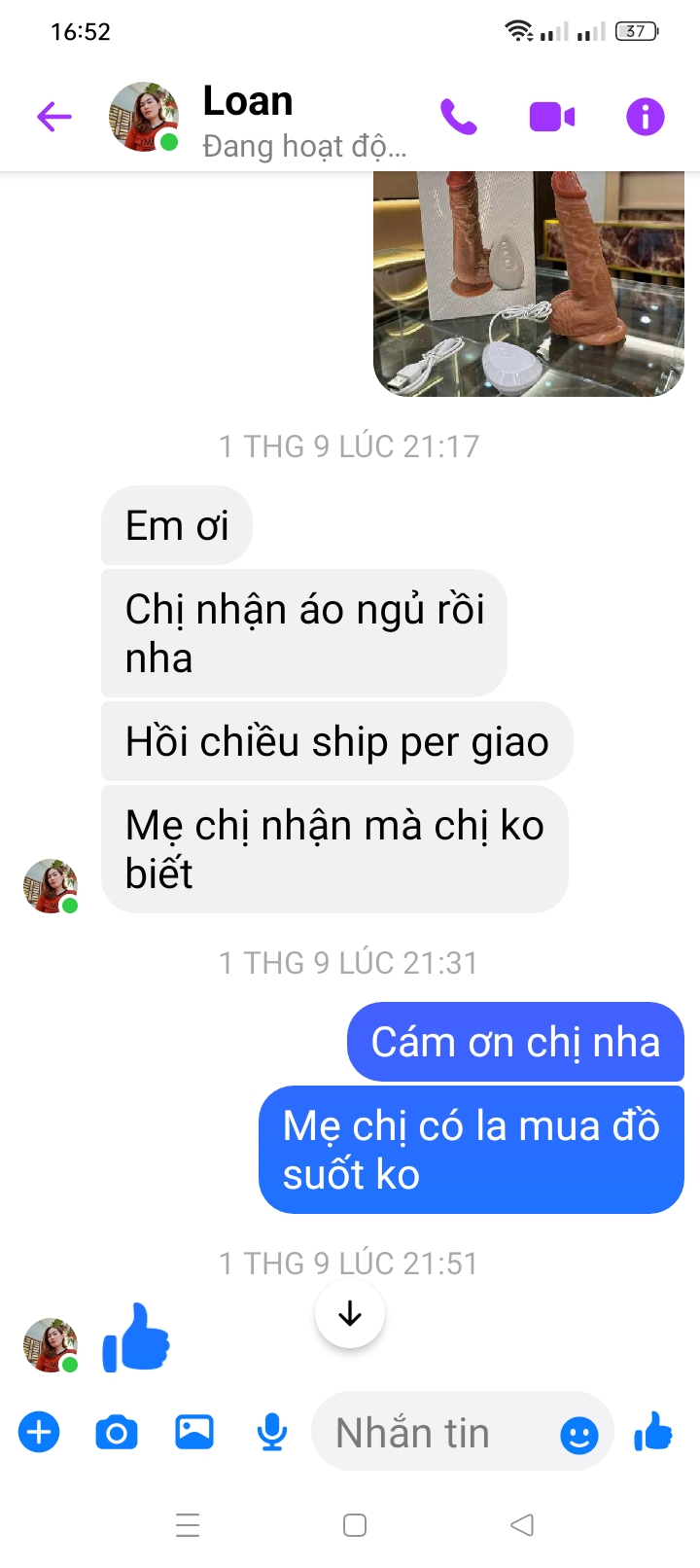The height and width of the screenshot is (1568, 700).
Task: Go back from Loan's chat
Action: click(54, 118)
